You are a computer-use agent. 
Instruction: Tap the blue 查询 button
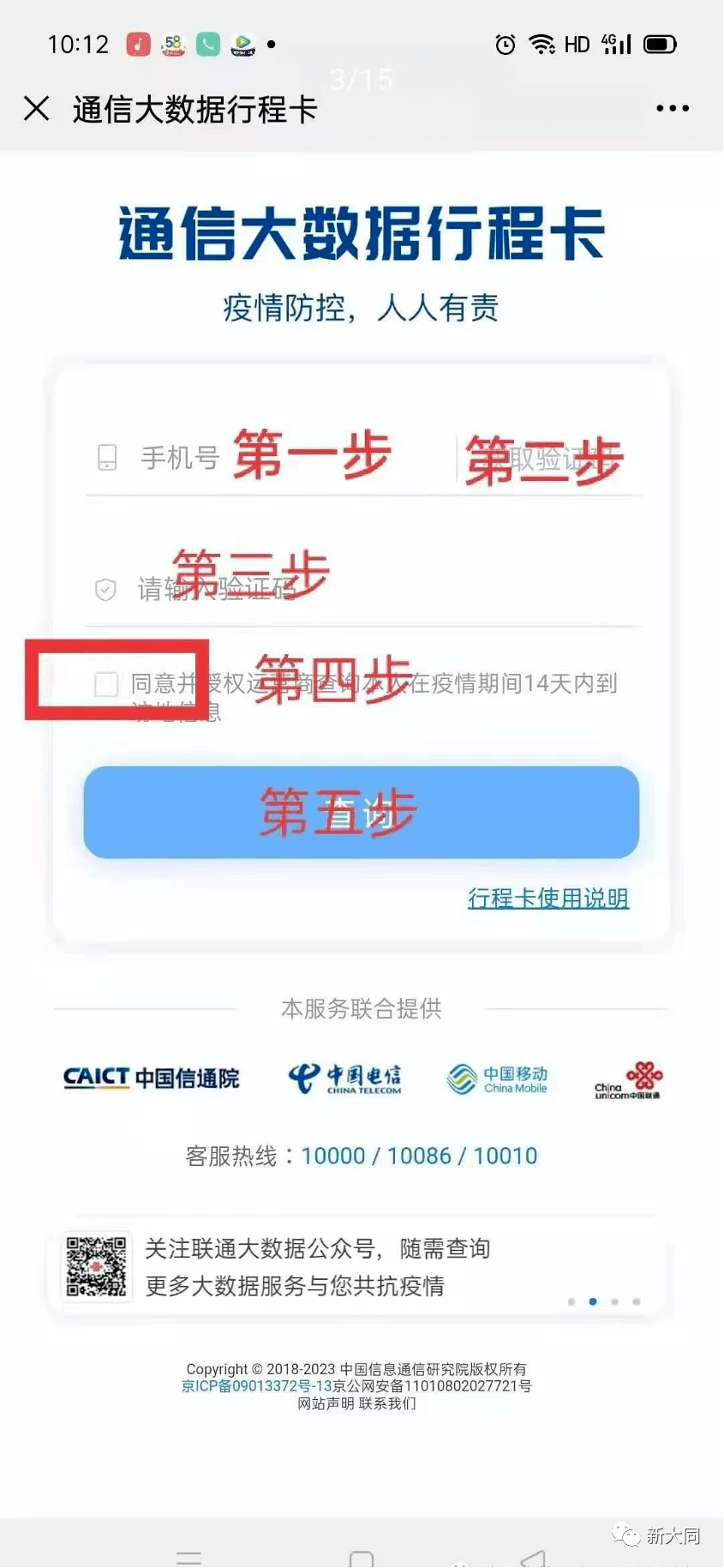pos(362,813)
